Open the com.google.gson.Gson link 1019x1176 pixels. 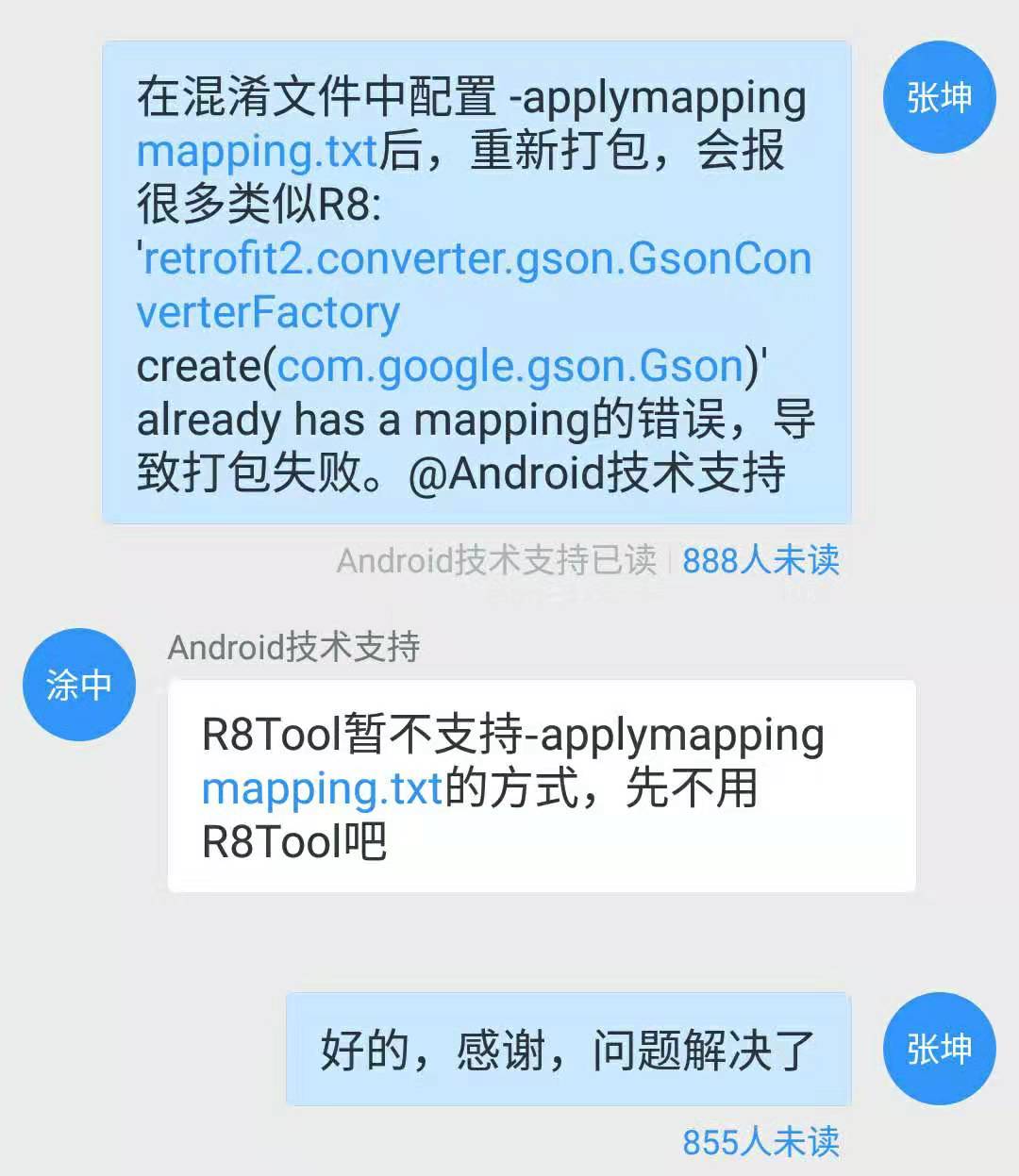coord(510,366)
